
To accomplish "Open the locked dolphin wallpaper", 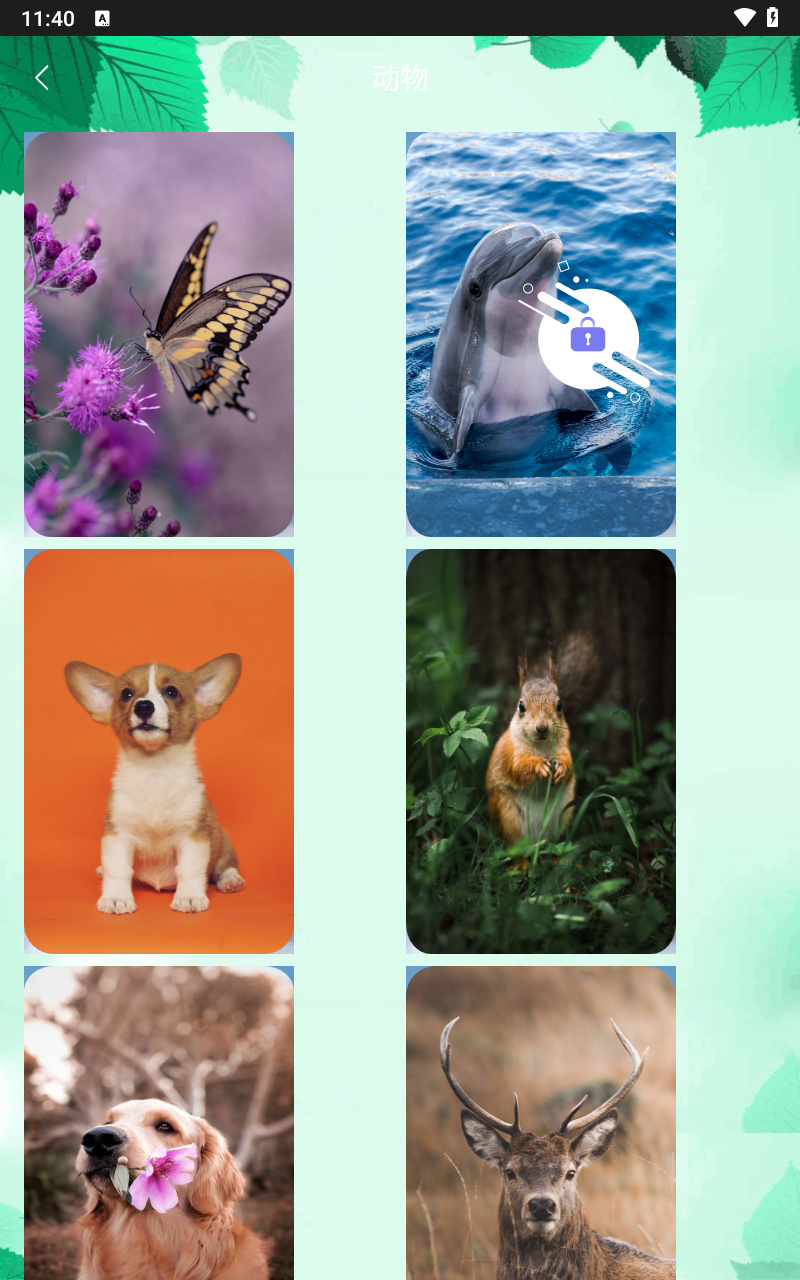I will pos(540,334).
